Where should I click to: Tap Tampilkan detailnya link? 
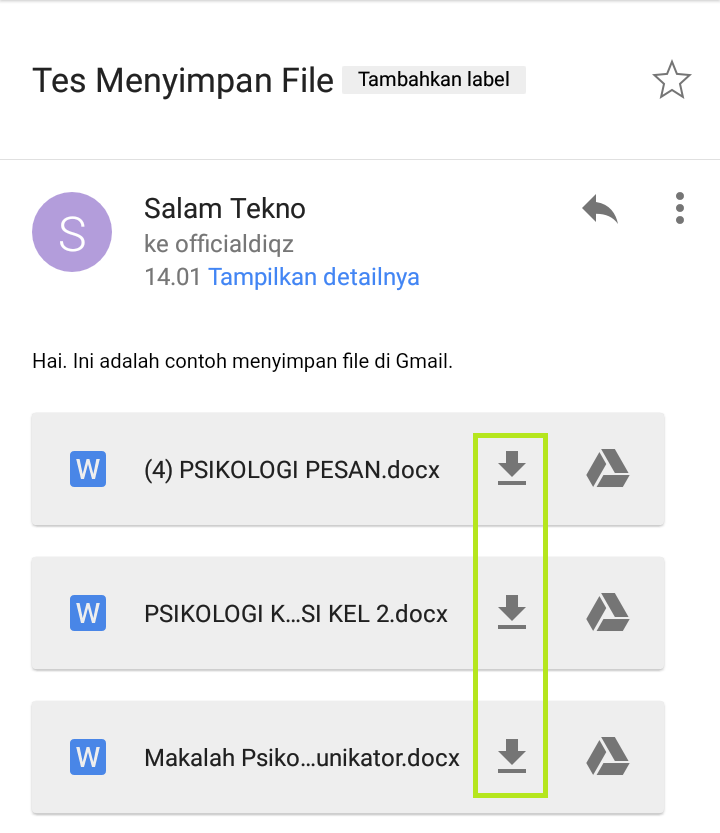coord(313,277)
